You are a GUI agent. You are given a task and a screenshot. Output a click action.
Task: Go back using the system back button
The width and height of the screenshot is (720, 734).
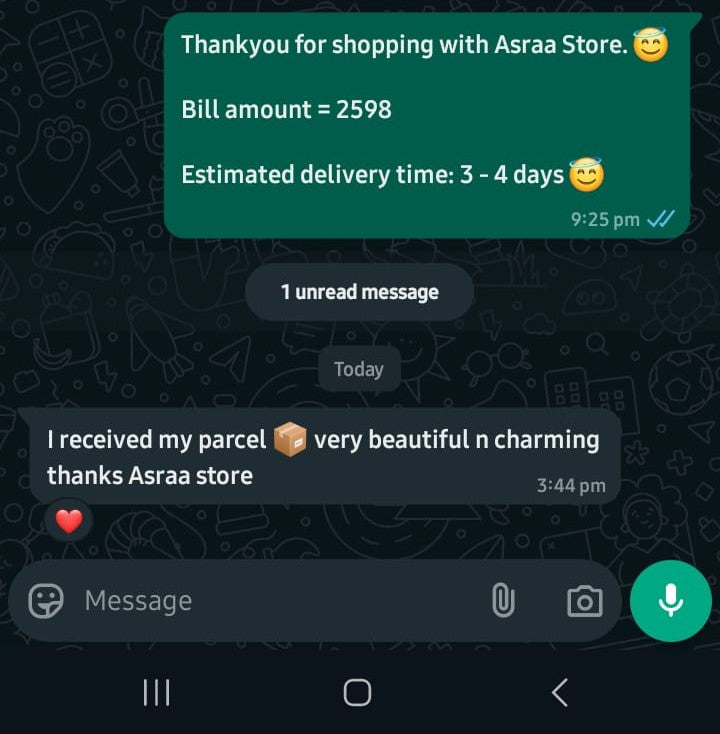tap(560, 692)
